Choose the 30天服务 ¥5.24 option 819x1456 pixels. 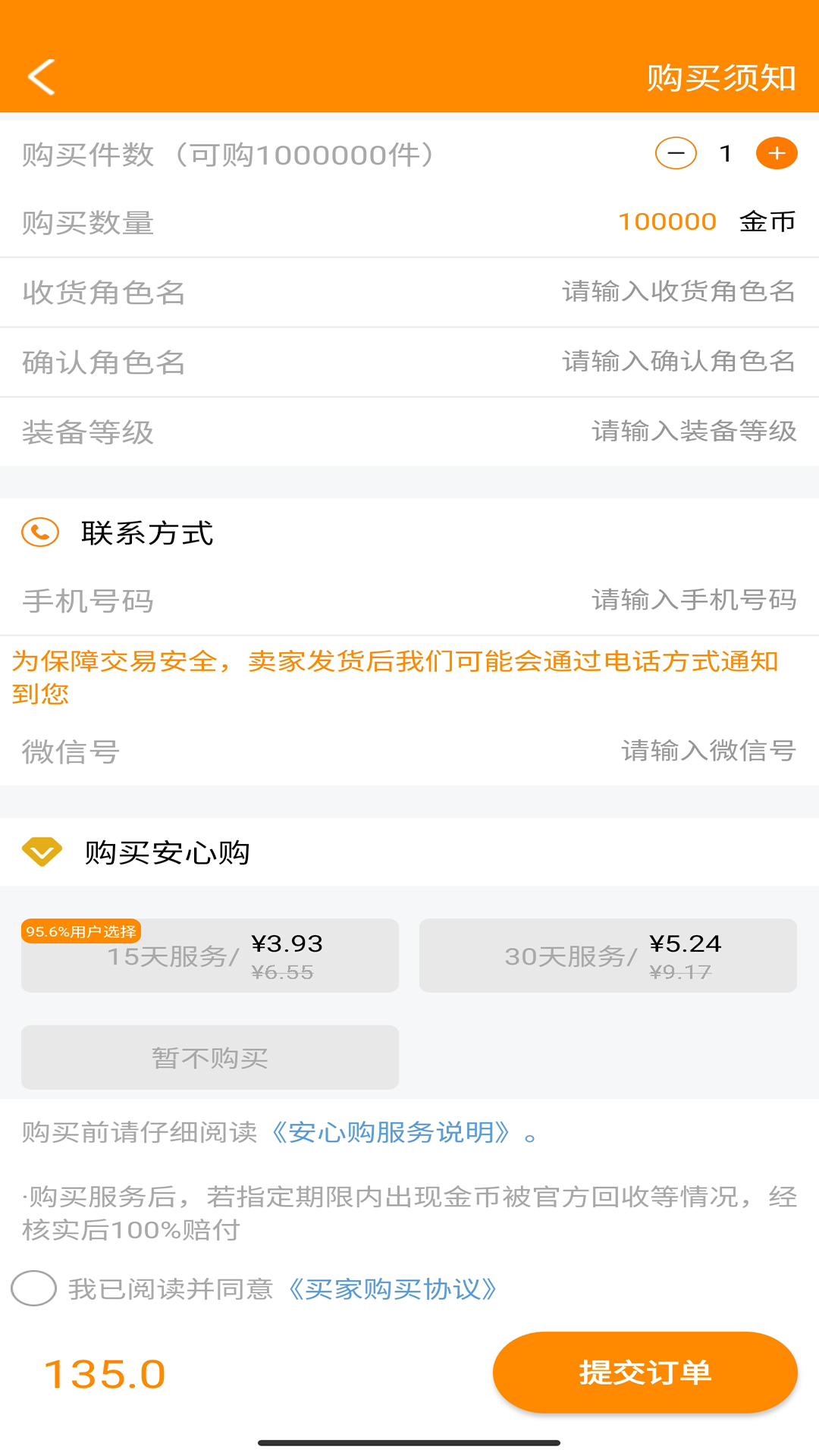608,955
